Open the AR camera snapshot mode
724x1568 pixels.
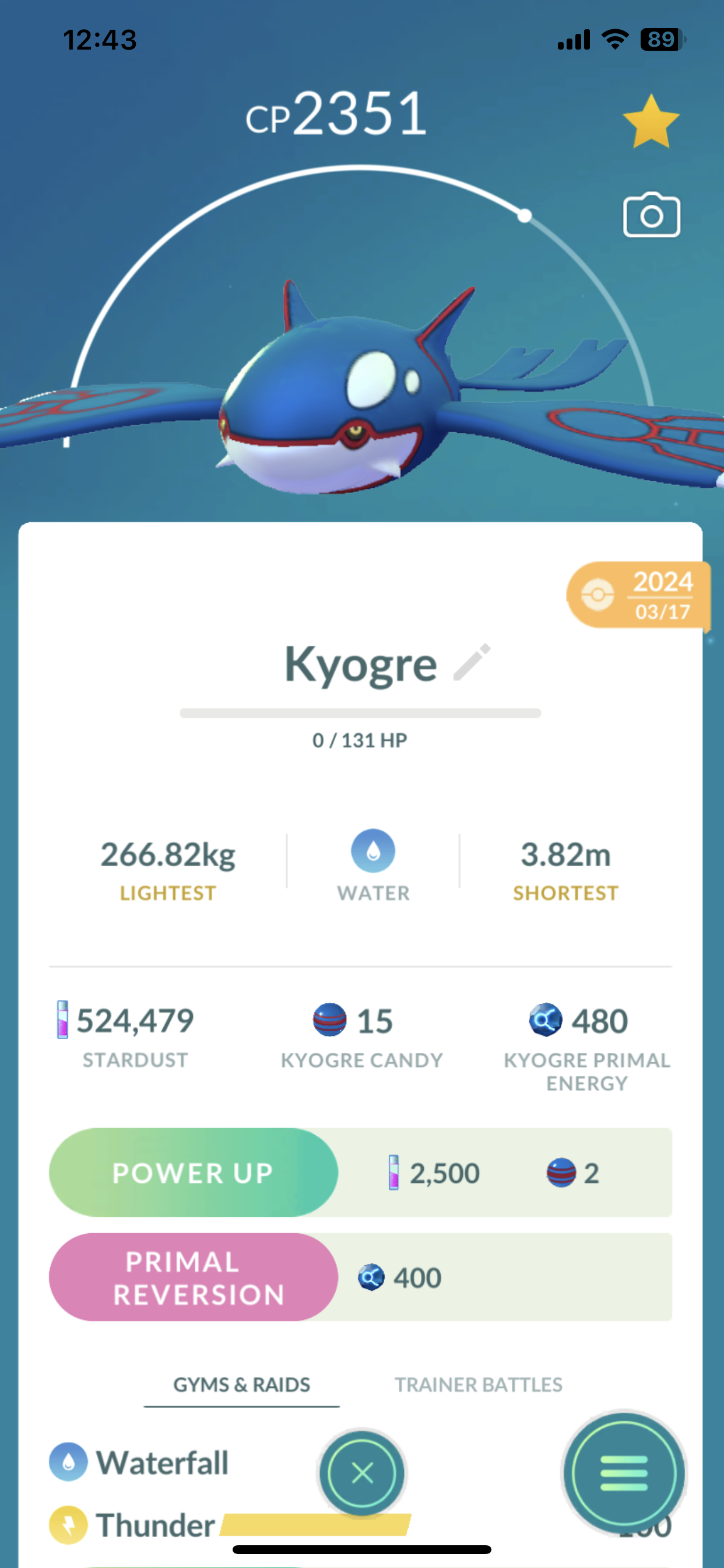pos(651,215)
